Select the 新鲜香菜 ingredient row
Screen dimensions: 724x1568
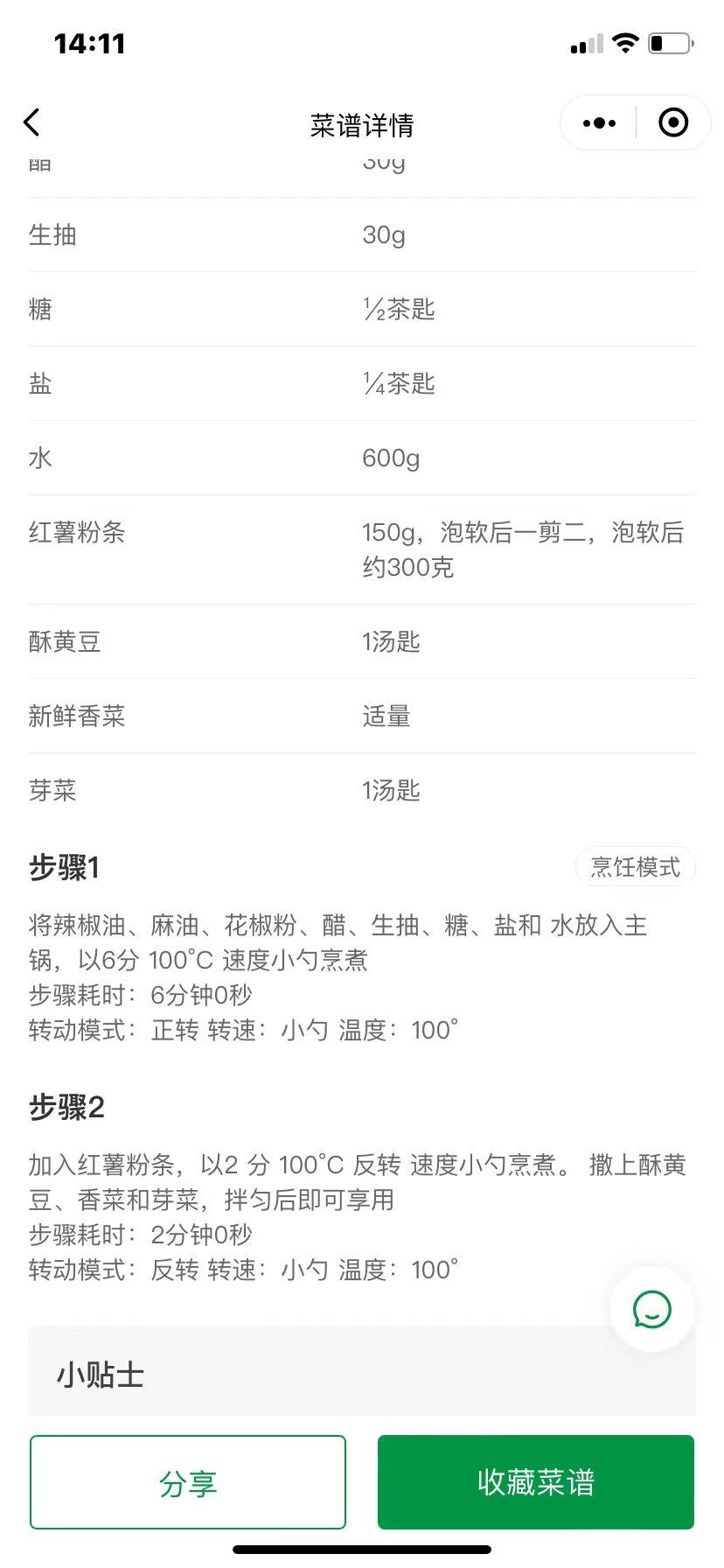point(362,716)
